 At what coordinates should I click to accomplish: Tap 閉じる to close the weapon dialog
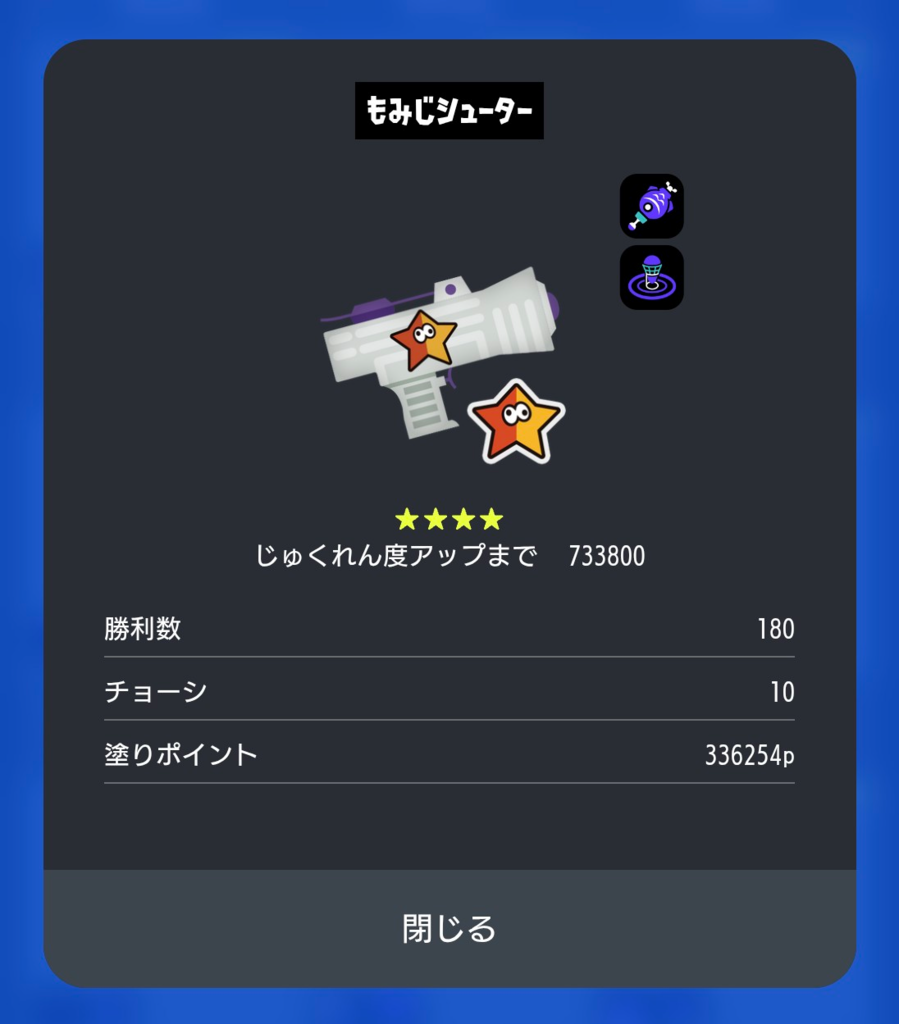(449, 928)
